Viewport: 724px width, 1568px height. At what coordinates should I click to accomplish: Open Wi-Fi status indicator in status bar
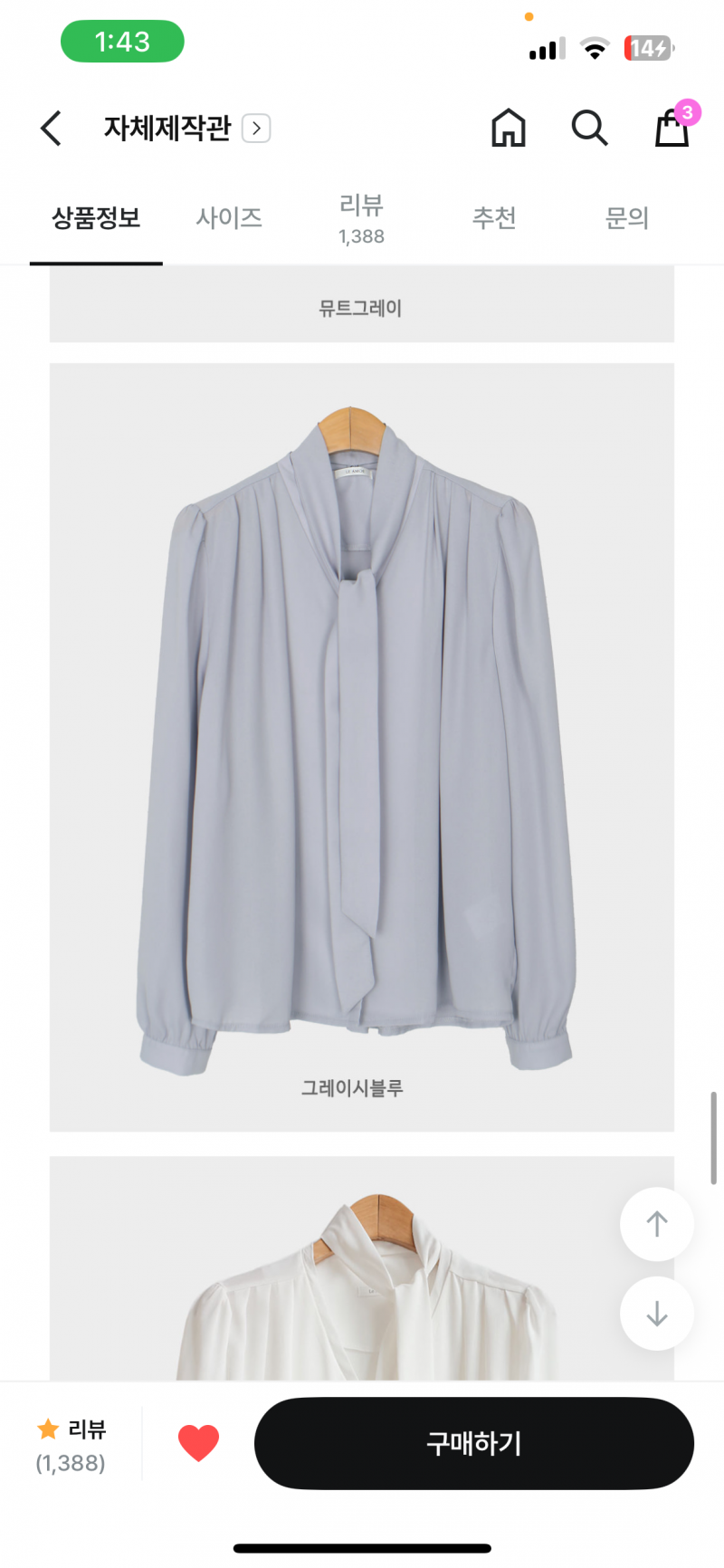(595, 49)
